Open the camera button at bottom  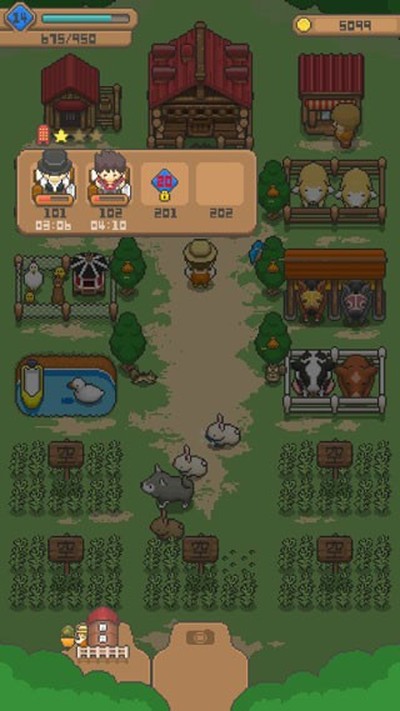click(x=200, y=637)
